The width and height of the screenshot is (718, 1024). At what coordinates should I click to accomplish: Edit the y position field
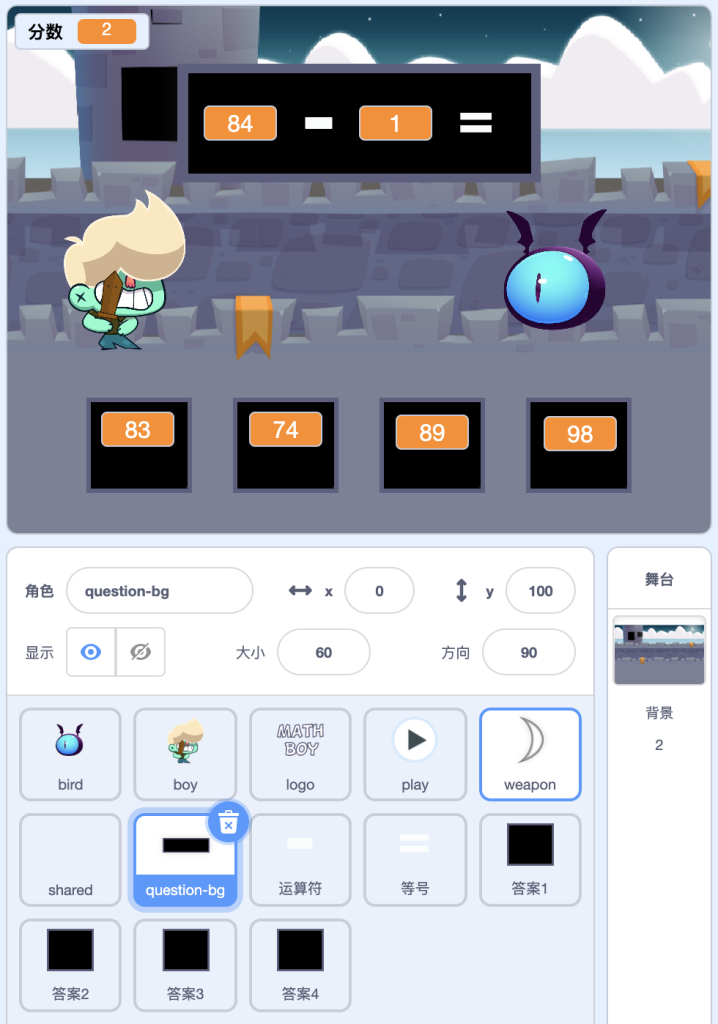540,591
